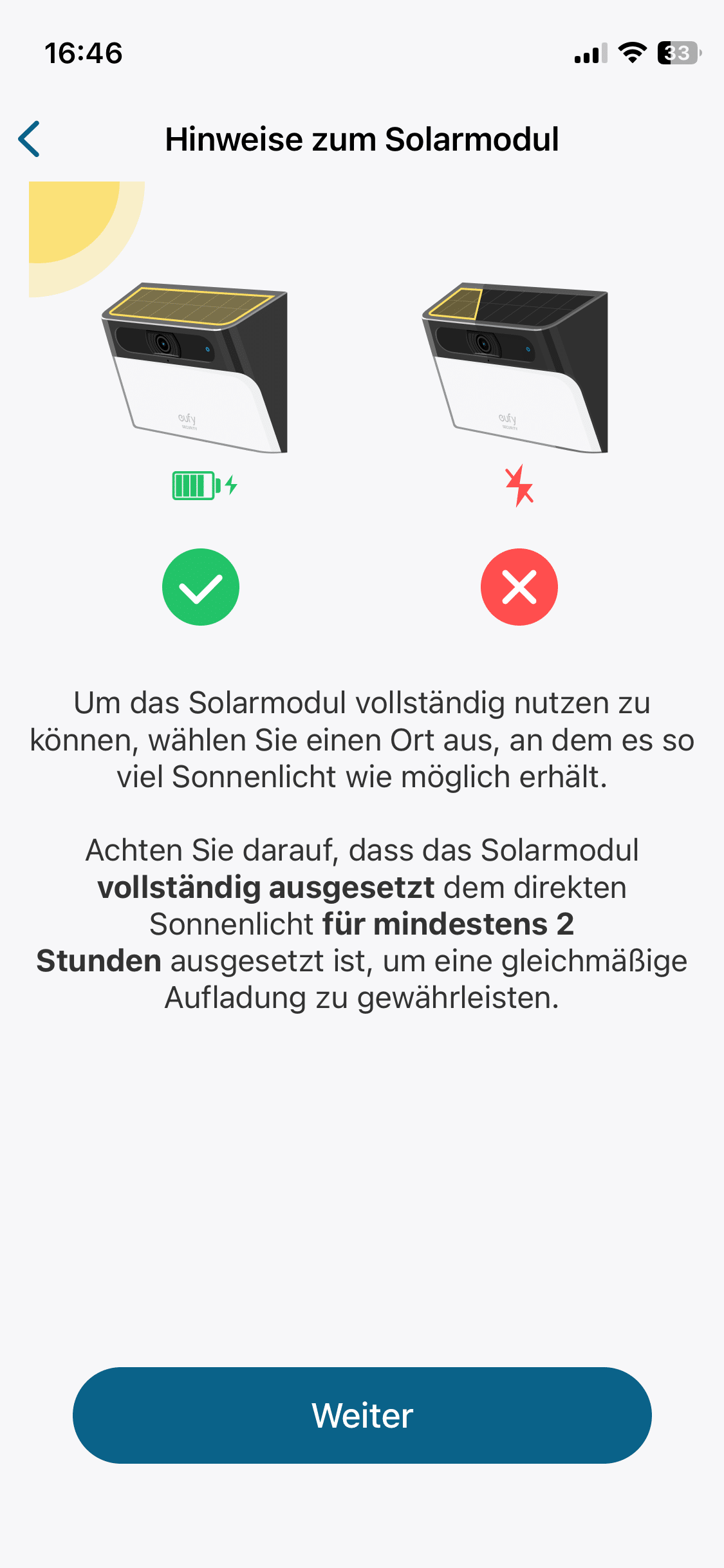Tap the Weiter button
Viewport: 724px width, 1568px height.
coord(362,1415)
